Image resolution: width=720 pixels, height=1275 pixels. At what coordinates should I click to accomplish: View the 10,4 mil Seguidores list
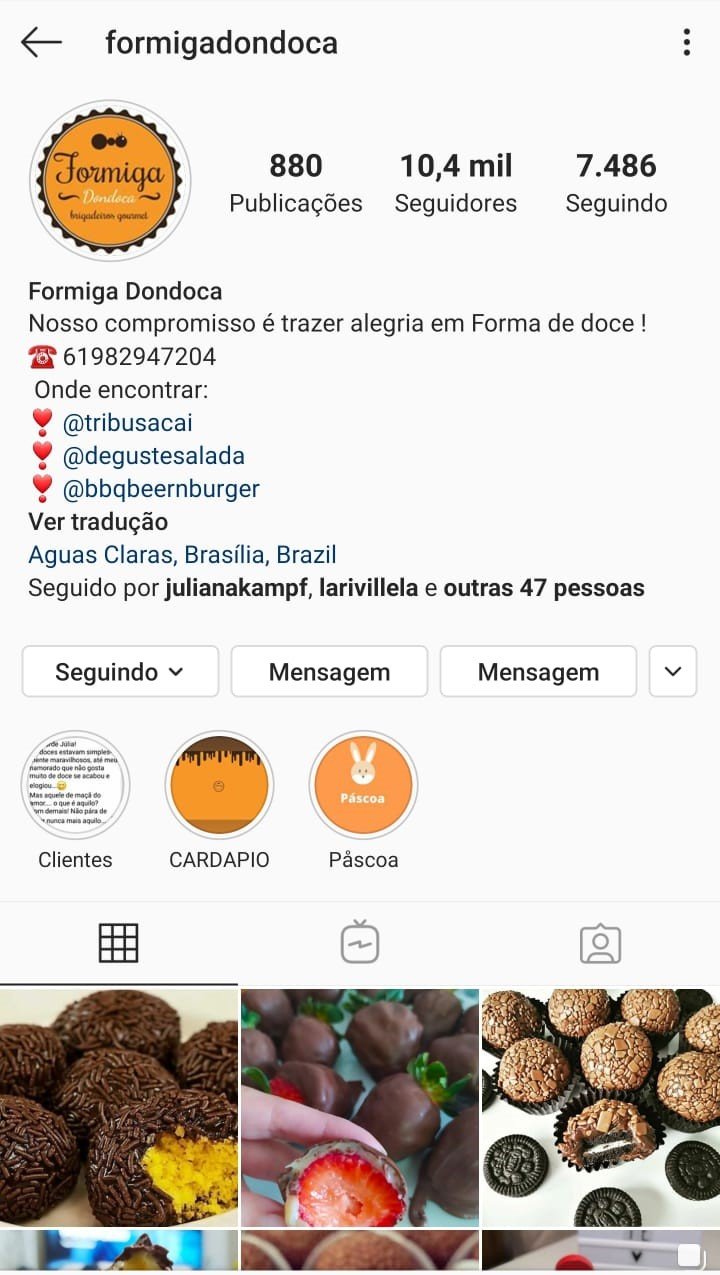click(x=456, y=183)
